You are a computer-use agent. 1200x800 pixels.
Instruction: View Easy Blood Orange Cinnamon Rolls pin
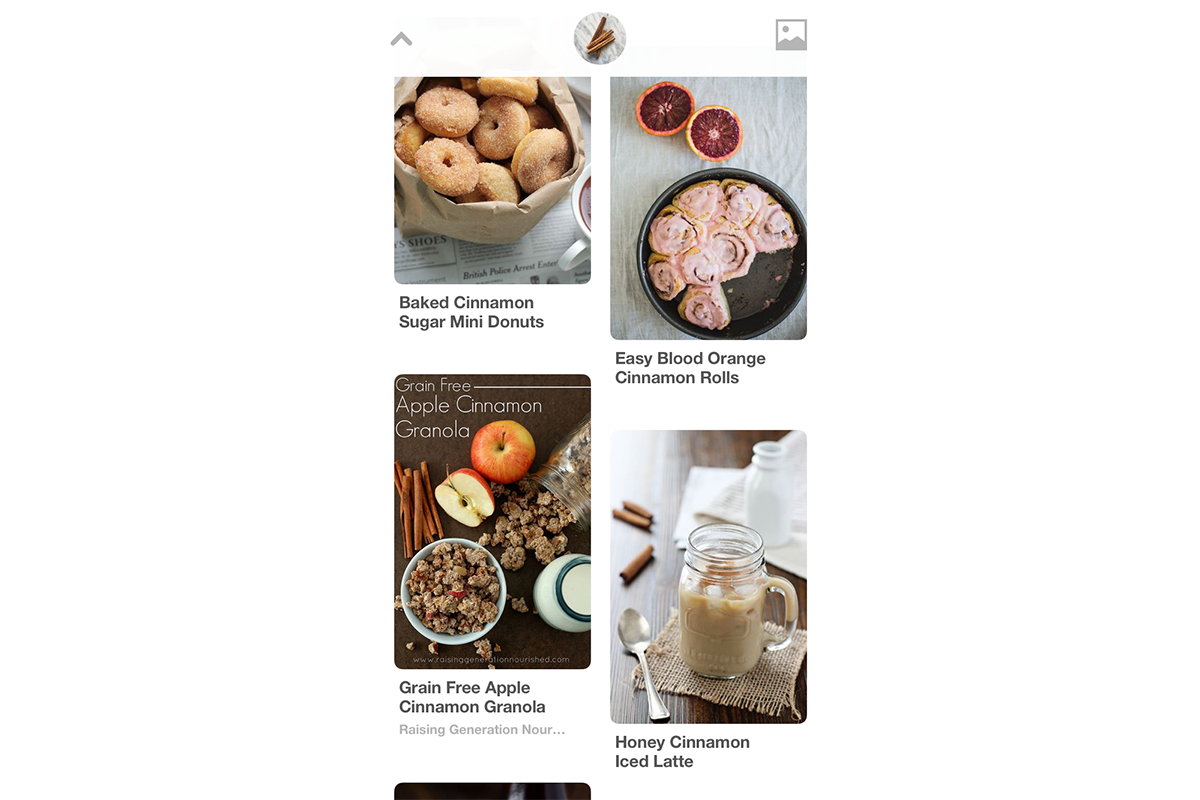point(708,208)
